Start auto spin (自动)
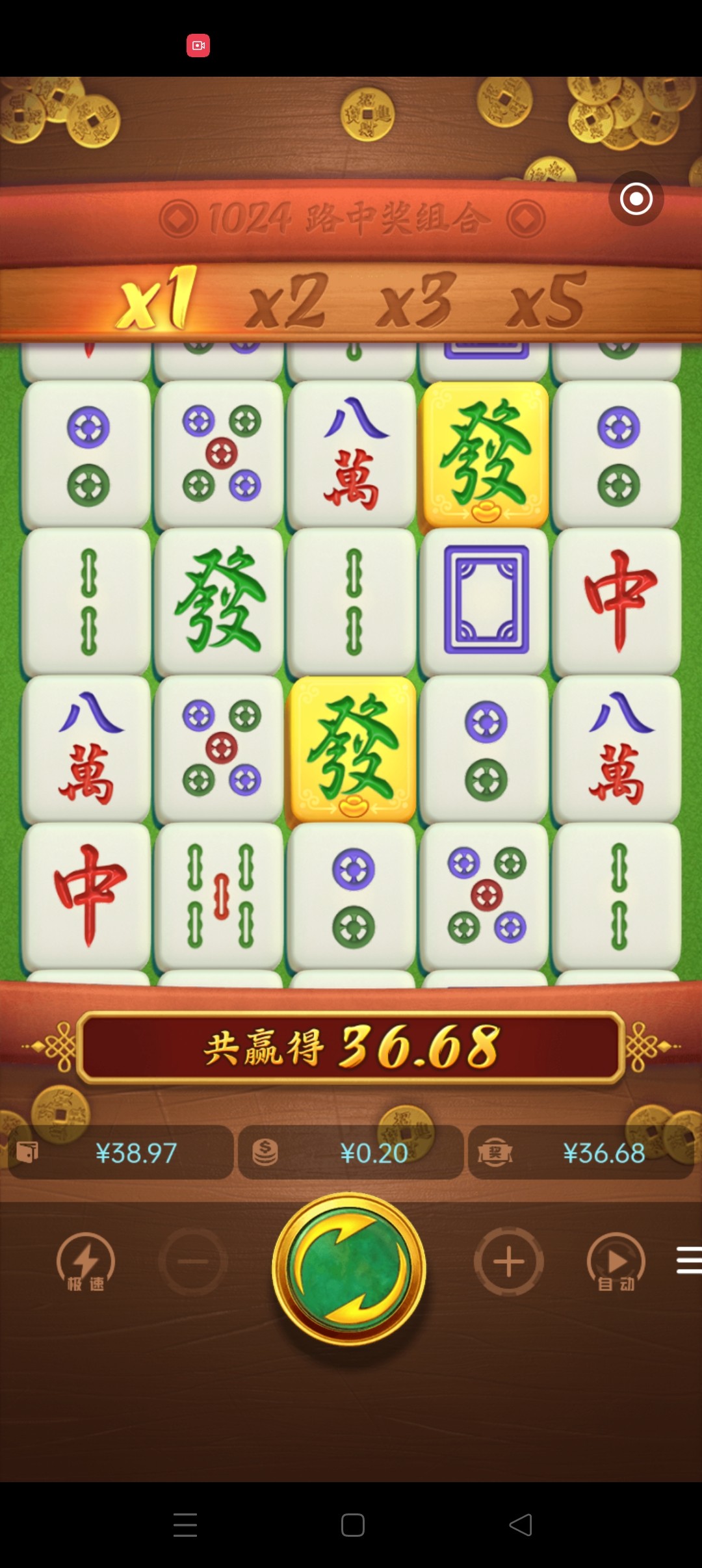Image resolution: width=702 pixels, height=1568 pixels. [616, 1262]
